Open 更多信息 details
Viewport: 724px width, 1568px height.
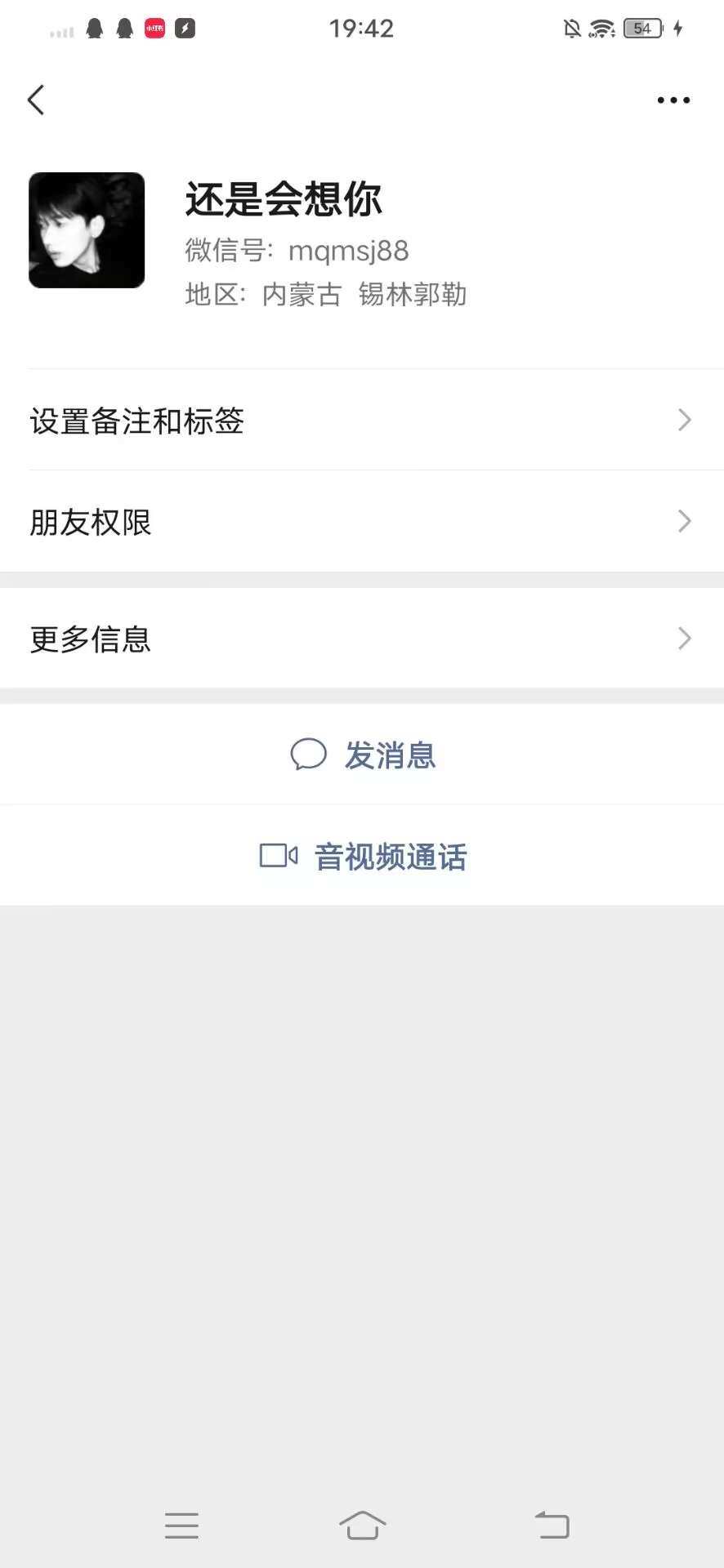pyautogui.click(x=362, y=638)
